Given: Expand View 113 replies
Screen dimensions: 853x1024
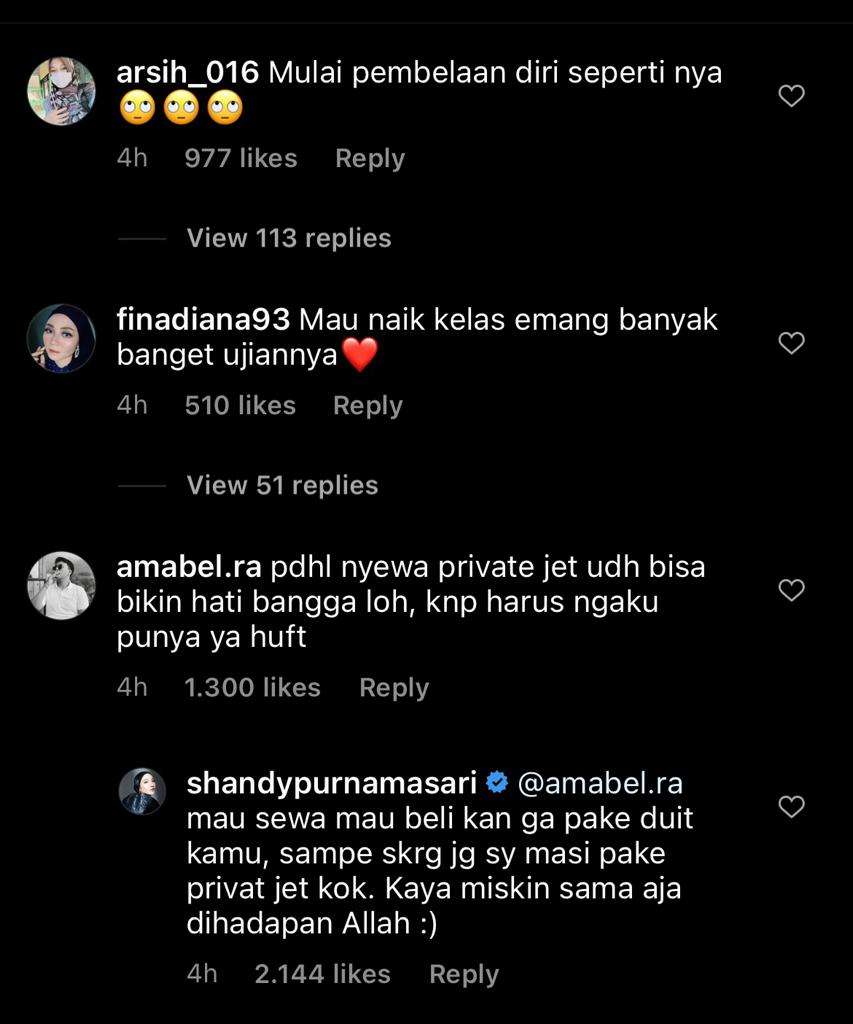Looking at the screenshot, I should (288, 238).
